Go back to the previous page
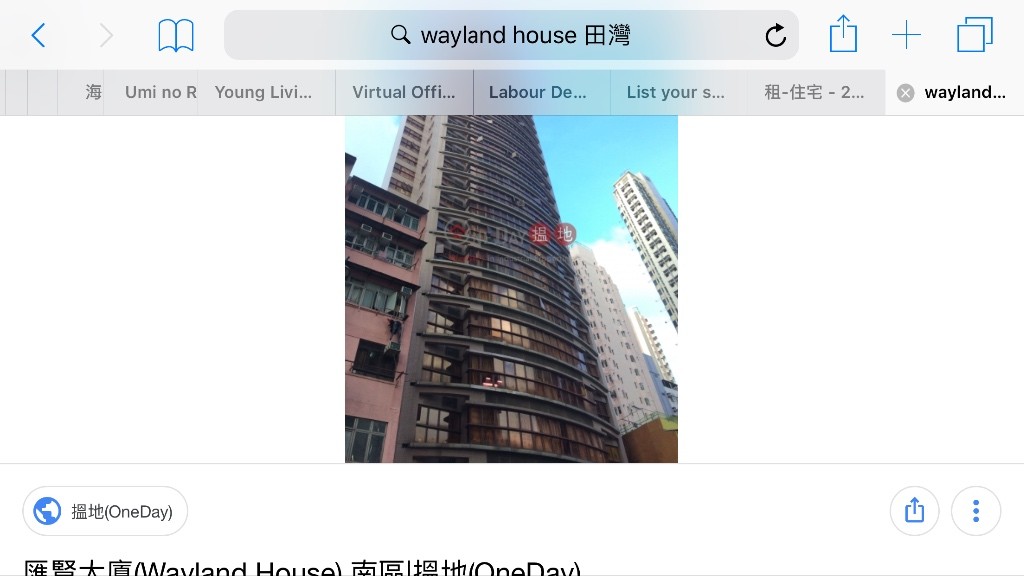1024x576 pixels. pos(38,36)
